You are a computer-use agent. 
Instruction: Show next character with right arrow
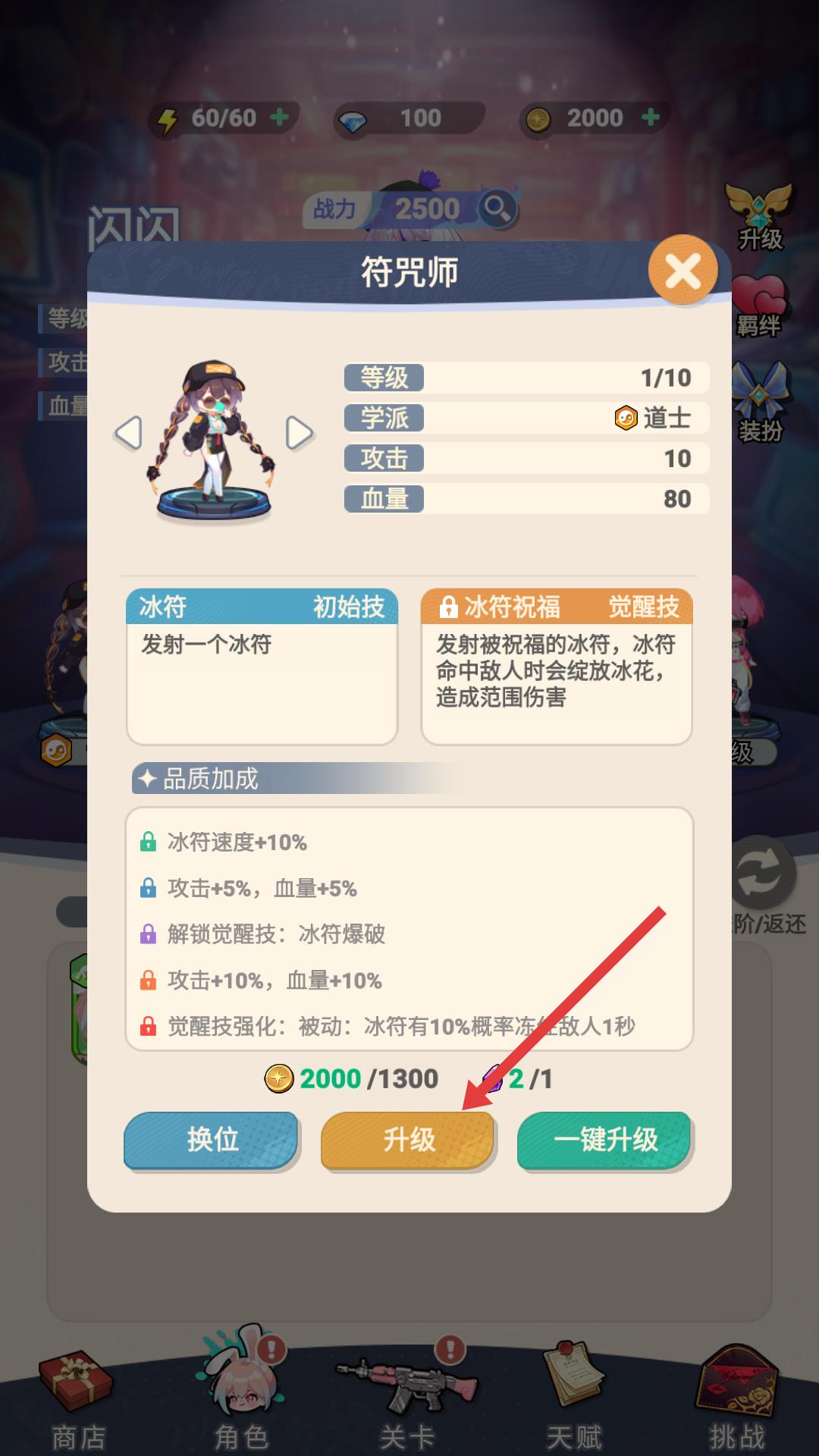coord(300,434)
